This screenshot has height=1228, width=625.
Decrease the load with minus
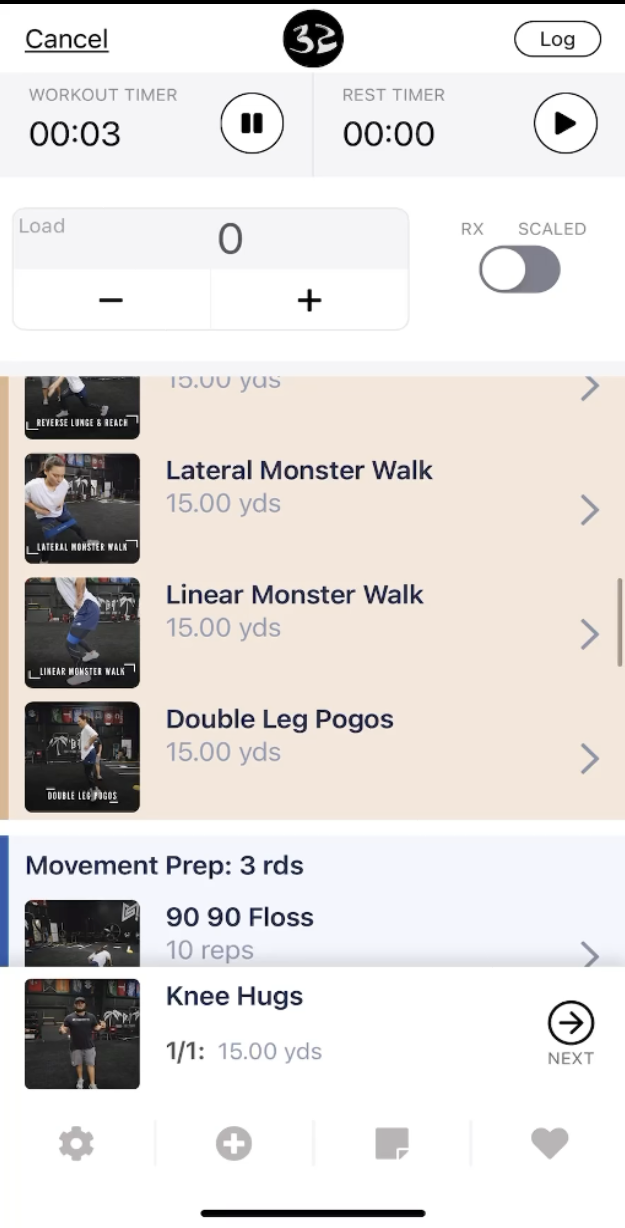[x=111, y=299]
